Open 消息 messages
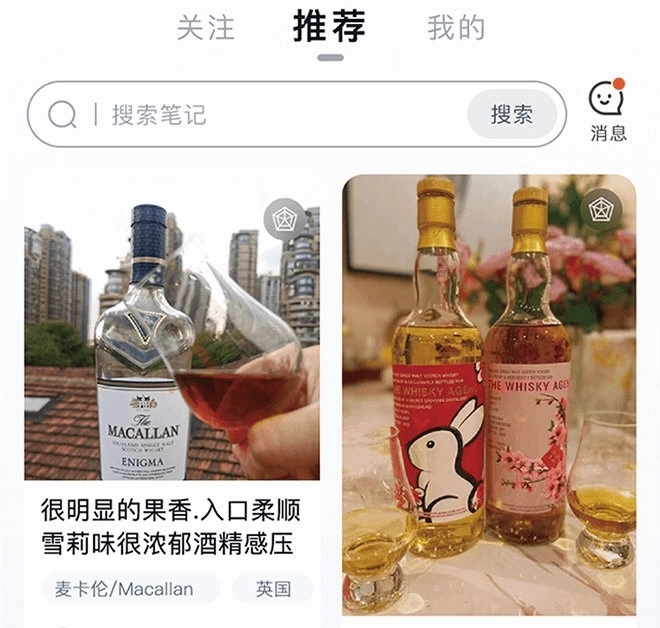Screen dimensions: 660x628 [x=608, y=110]
